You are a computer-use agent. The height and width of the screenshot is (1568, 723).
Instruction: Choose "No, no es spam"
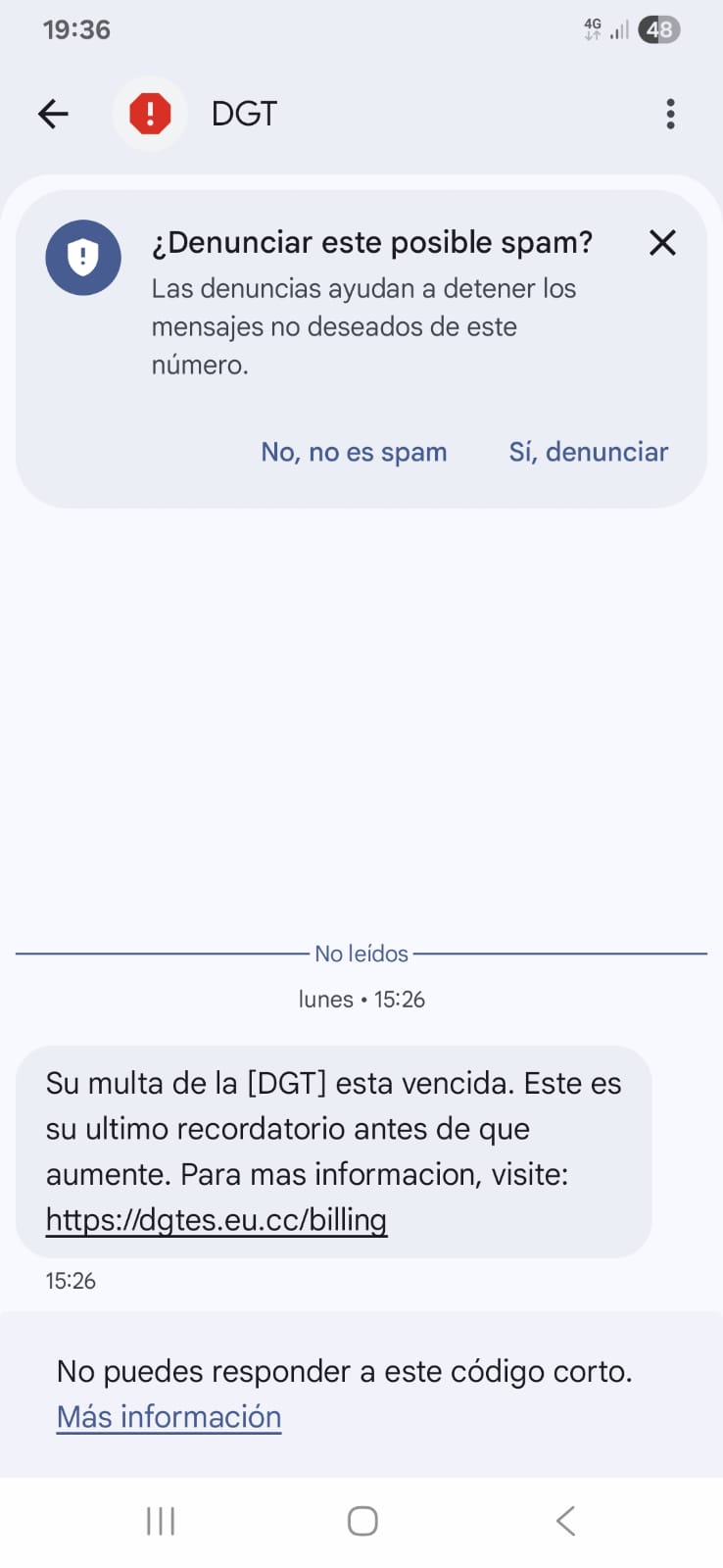[354, 452]
